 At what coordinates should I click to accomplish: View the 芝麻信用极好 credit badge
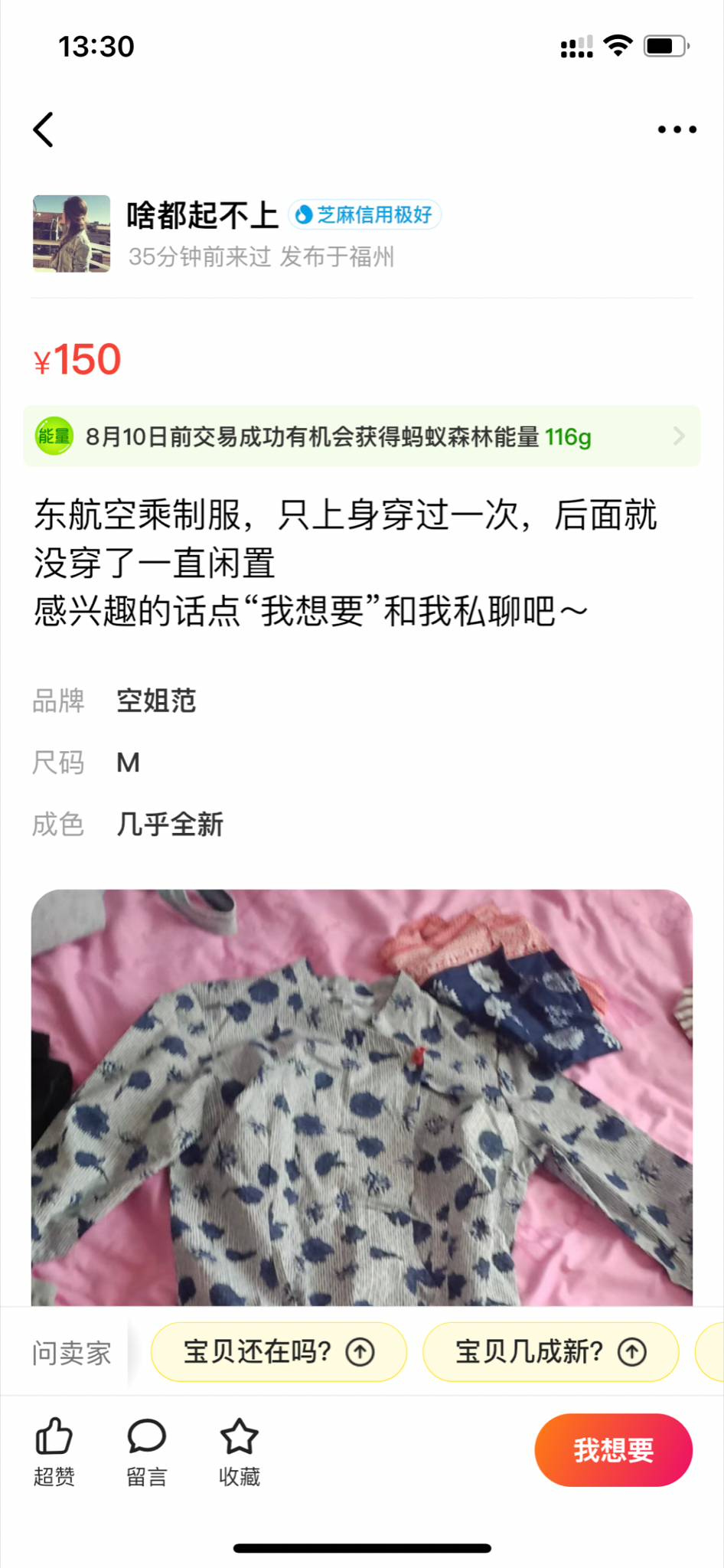pyautogui.click(x=364, y=215)
